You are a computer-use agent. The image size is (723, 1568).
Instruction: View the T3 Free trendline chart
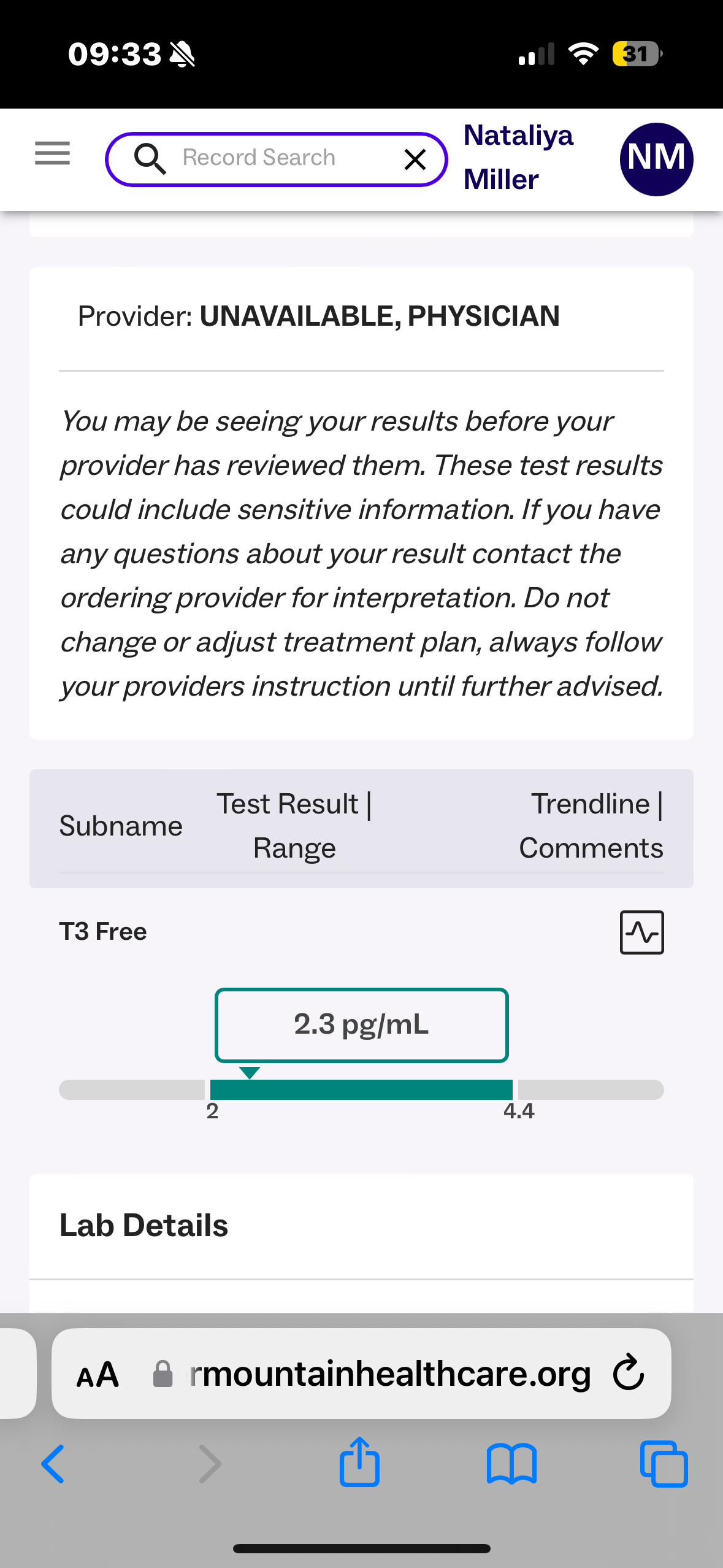pos(641,932)
